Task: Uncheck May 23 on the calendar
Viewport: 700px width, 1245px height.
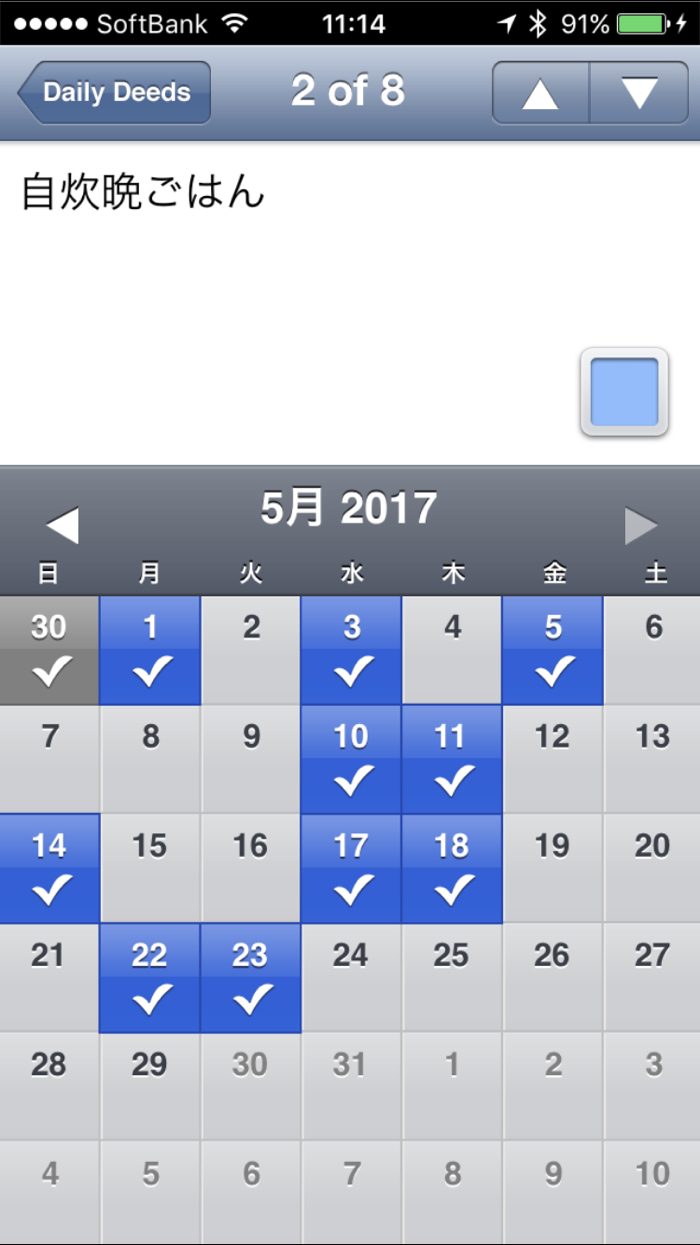Action: (250, 978)
